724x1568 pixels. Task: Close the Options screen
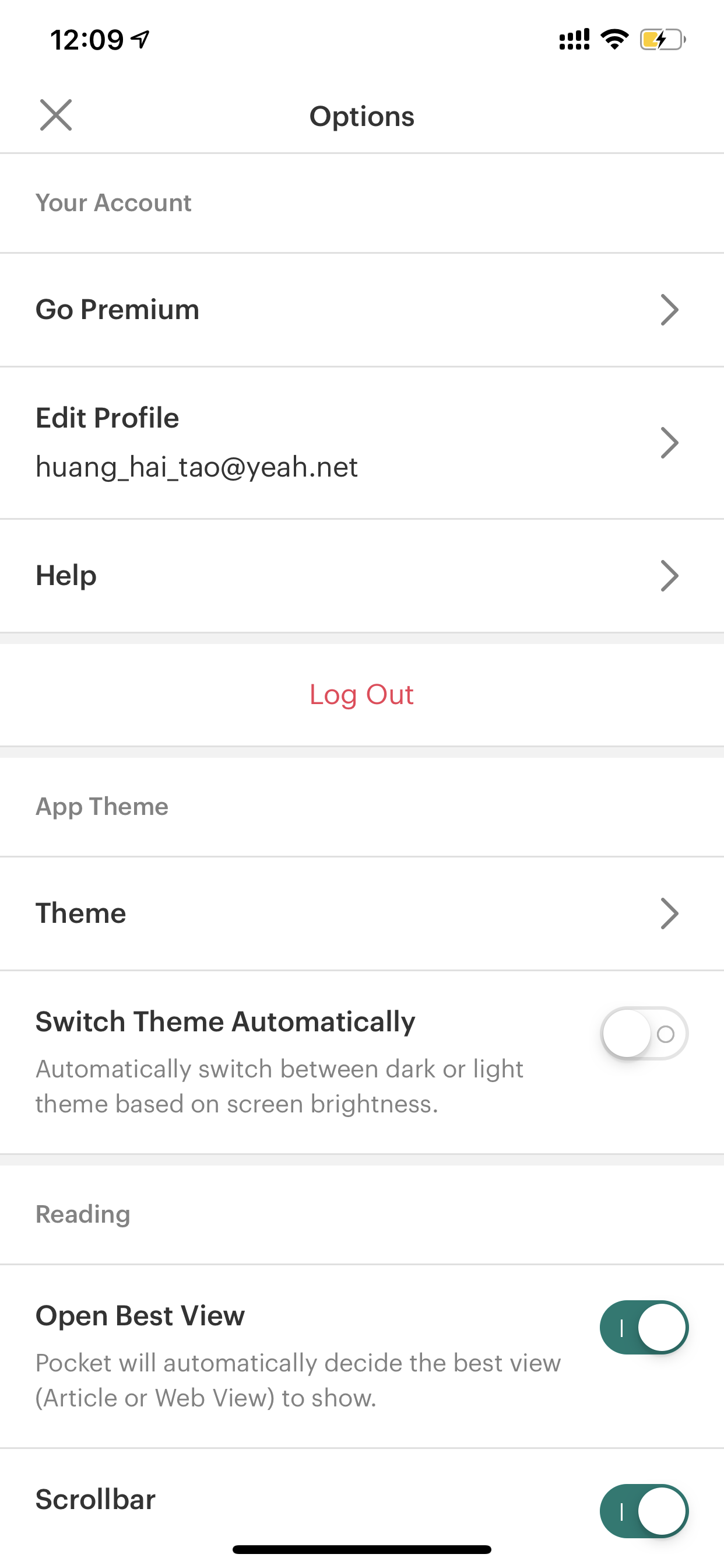[x=56, y=115]
